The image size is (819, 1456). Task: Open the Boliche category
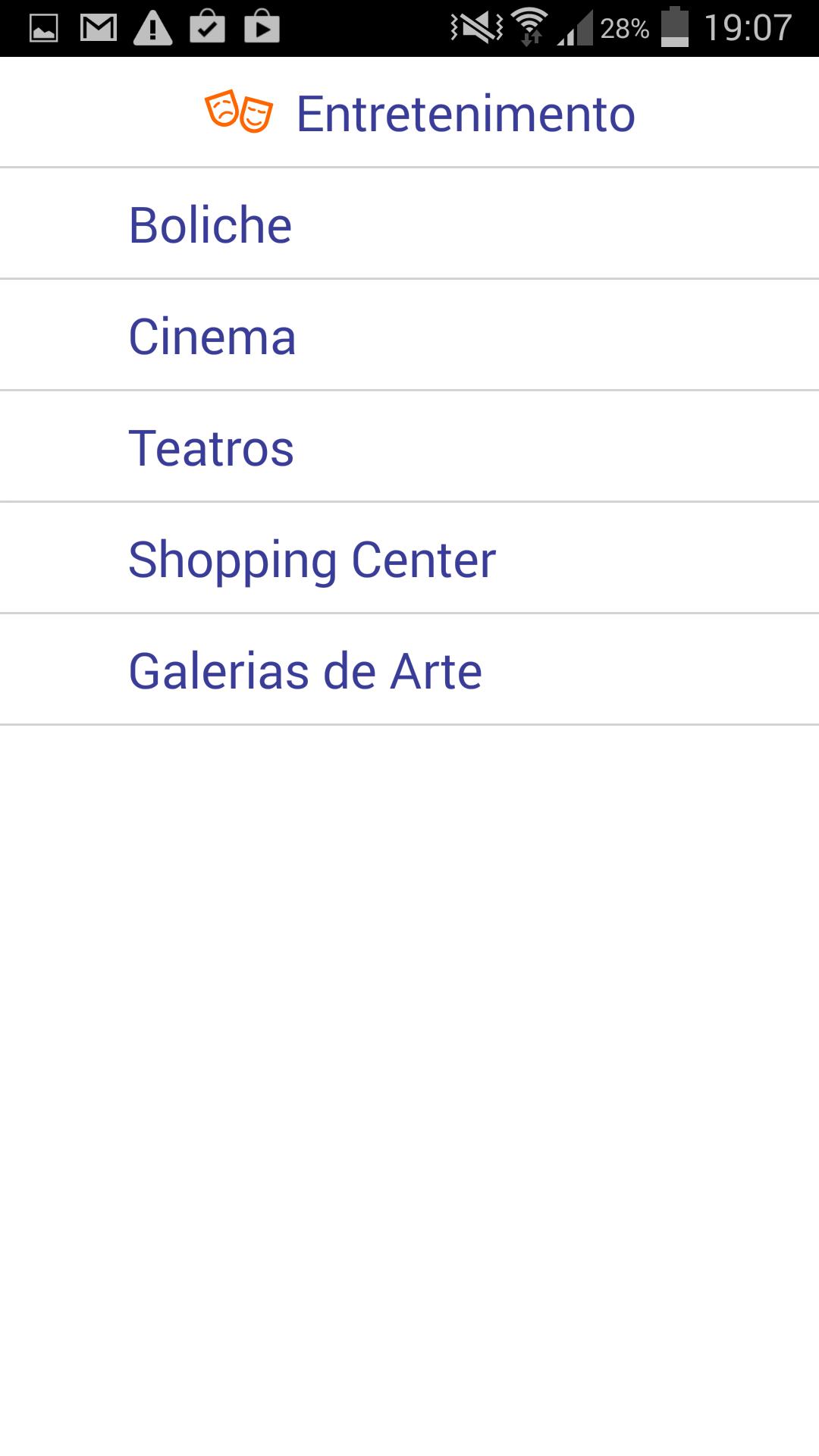point(409,224)
